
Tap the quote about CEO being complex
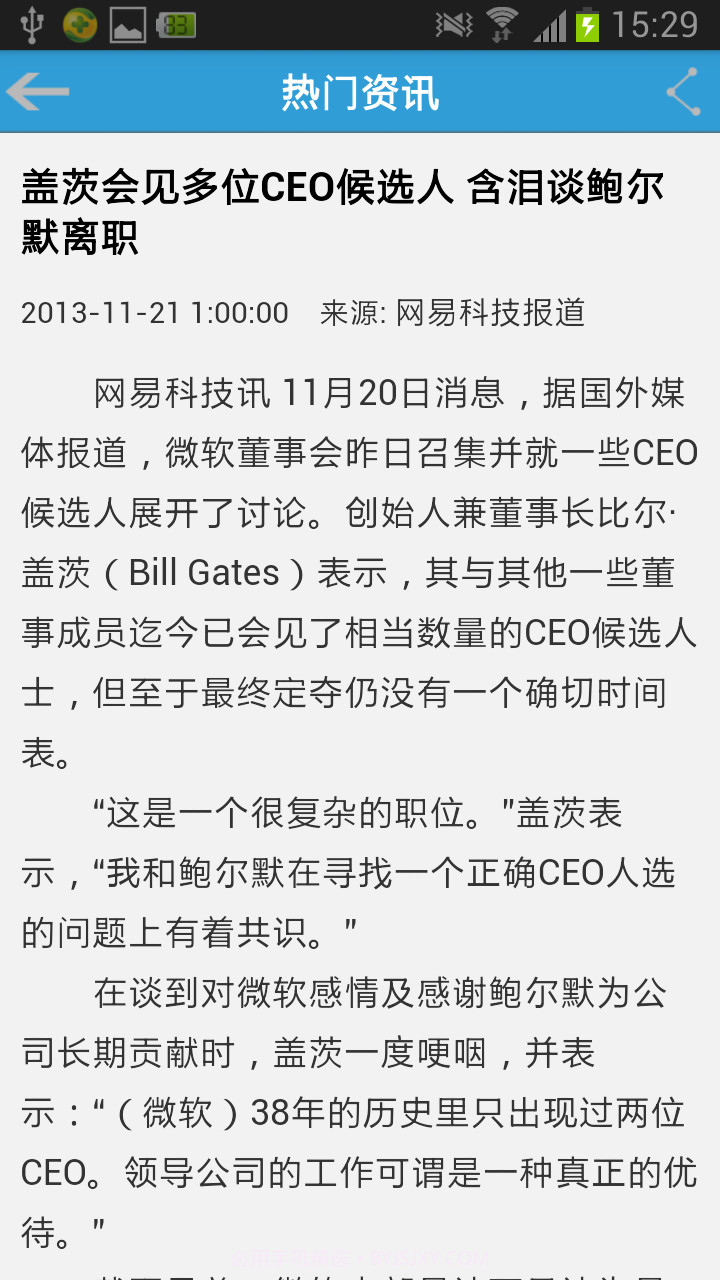tap(360, 870)
